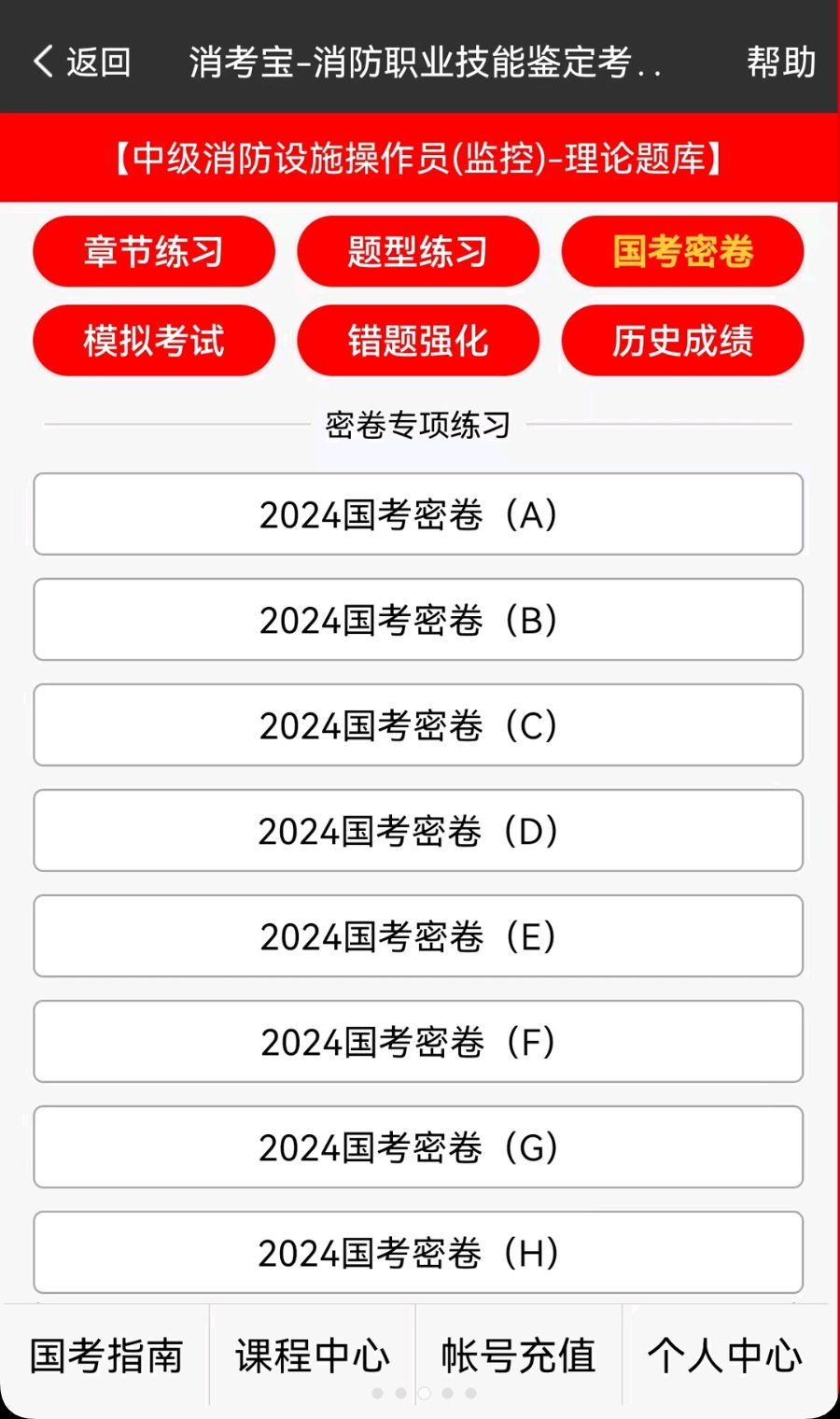The width and height of the screenshot is (840, 1419).
Task: Open 2024国考密卷 (F)
Action: pyautogui.click(x=418, y=1042)
